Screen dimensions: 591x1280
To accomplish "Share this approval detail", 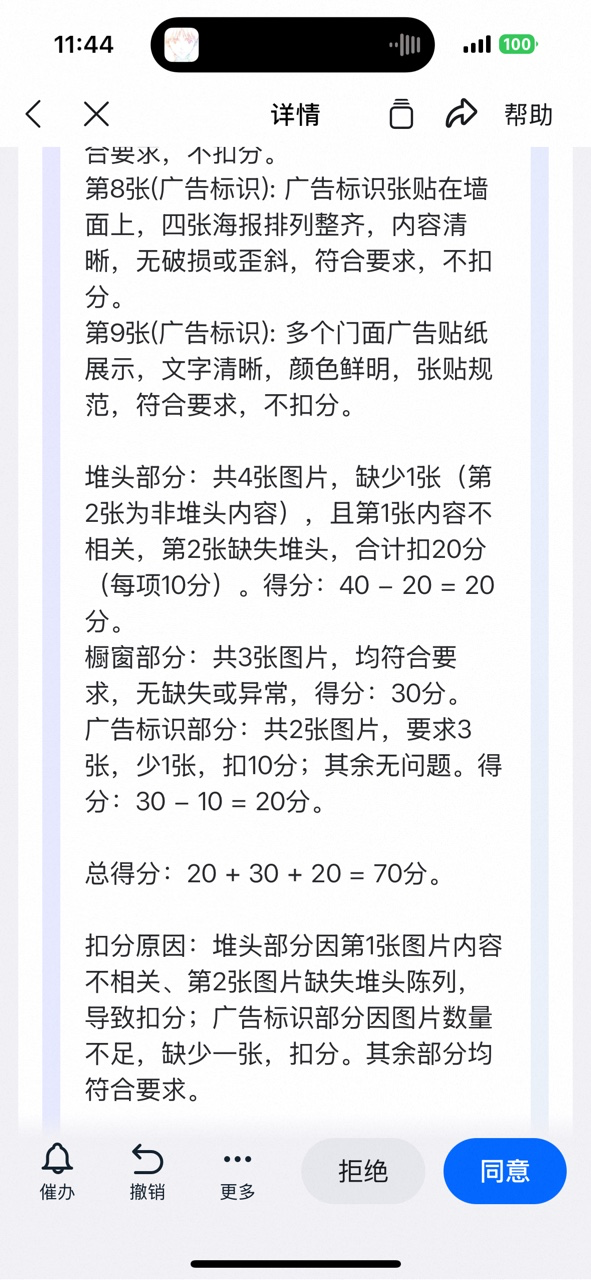I will point(461,114).
